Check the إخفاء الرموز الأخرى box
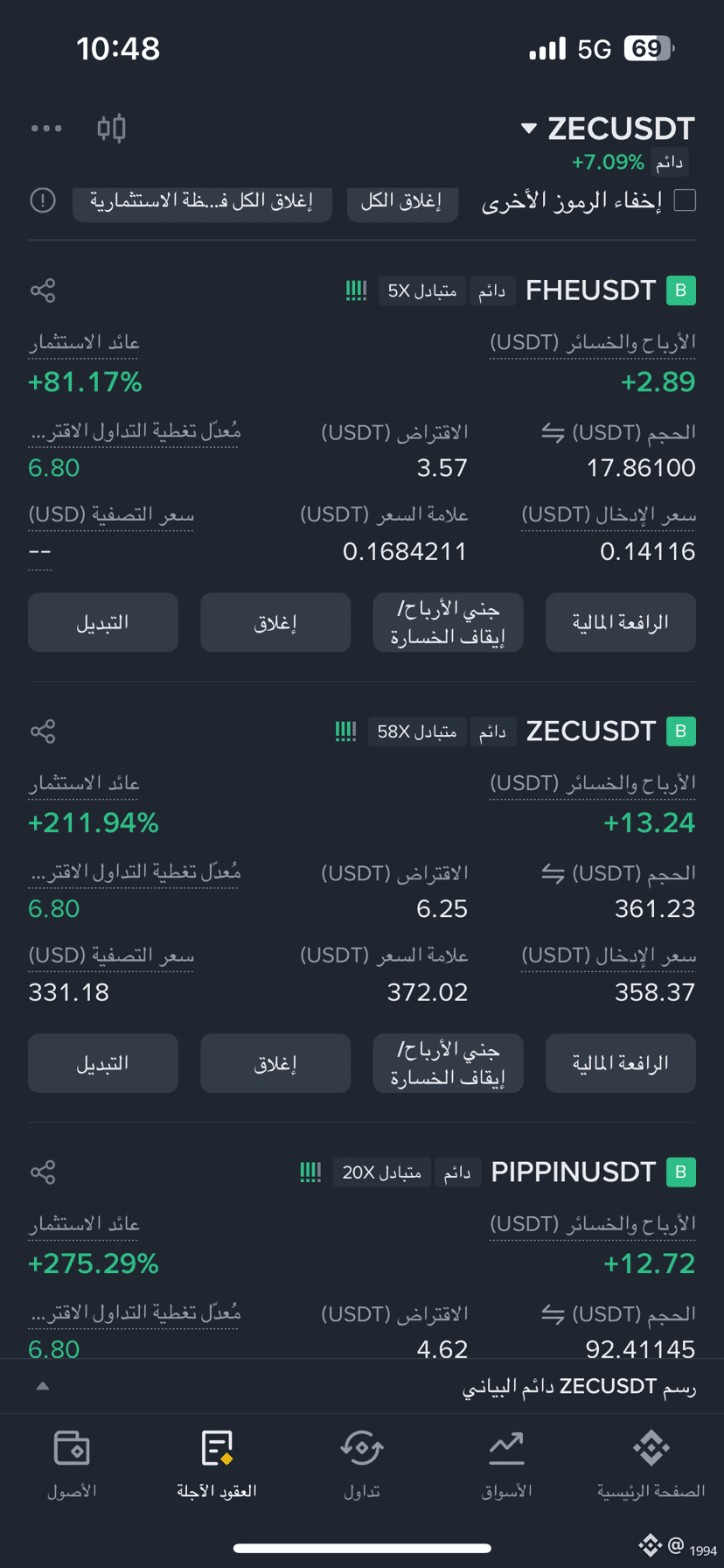The width and height of the screenshot is (724, 1568). (685, 200)
